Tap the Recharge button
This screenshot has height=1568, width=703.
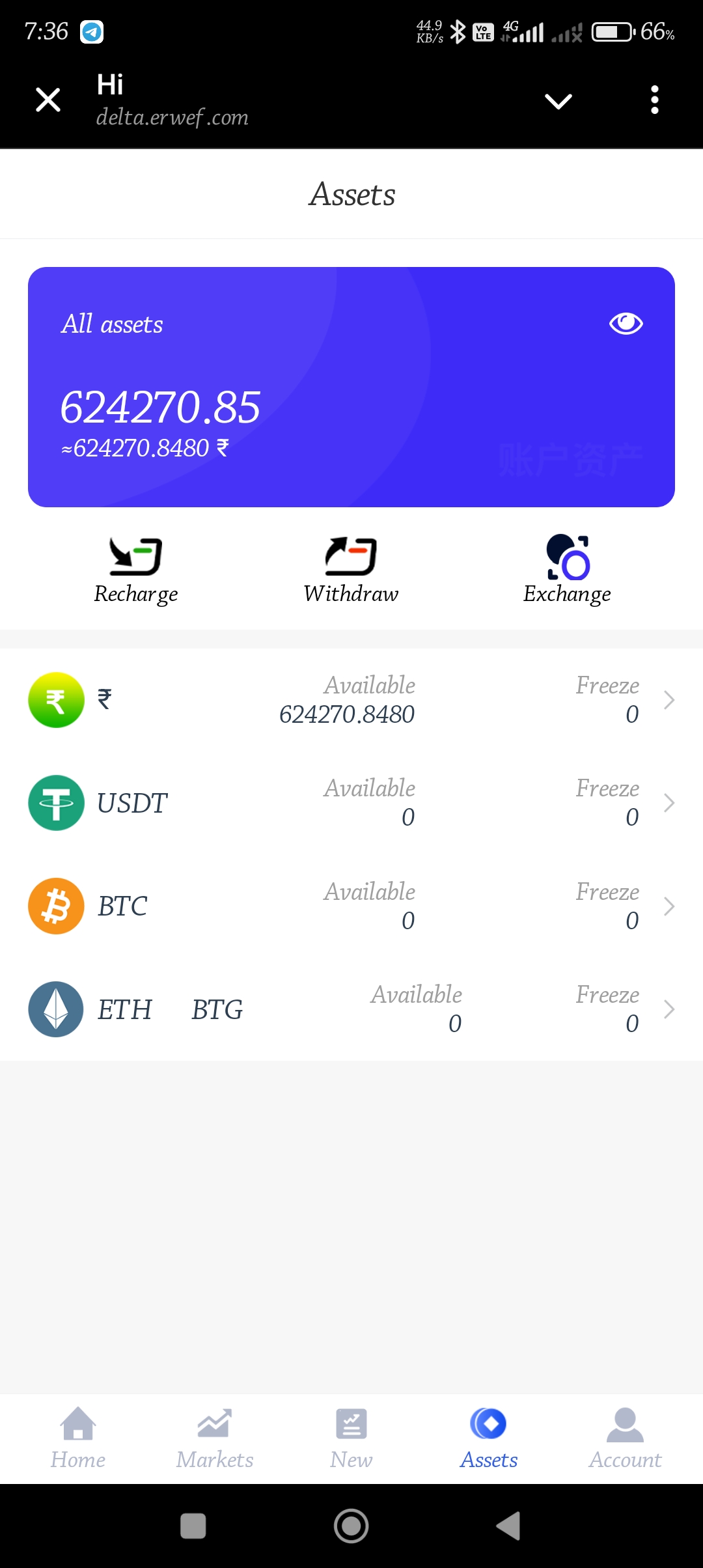coord(135,569)
